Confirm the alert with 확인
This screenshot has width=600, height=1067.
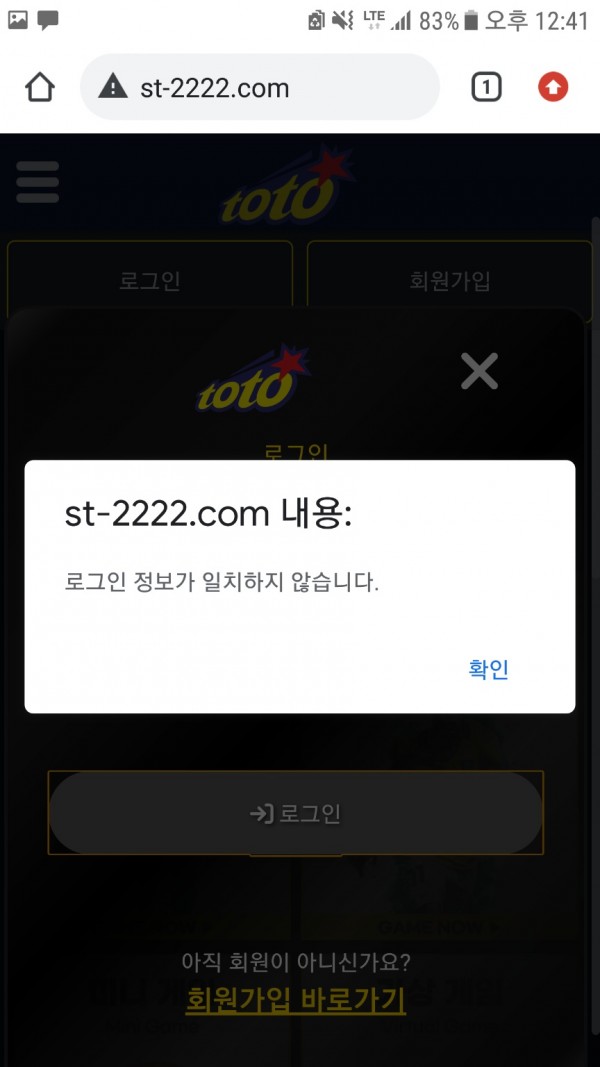click(488, 670)
